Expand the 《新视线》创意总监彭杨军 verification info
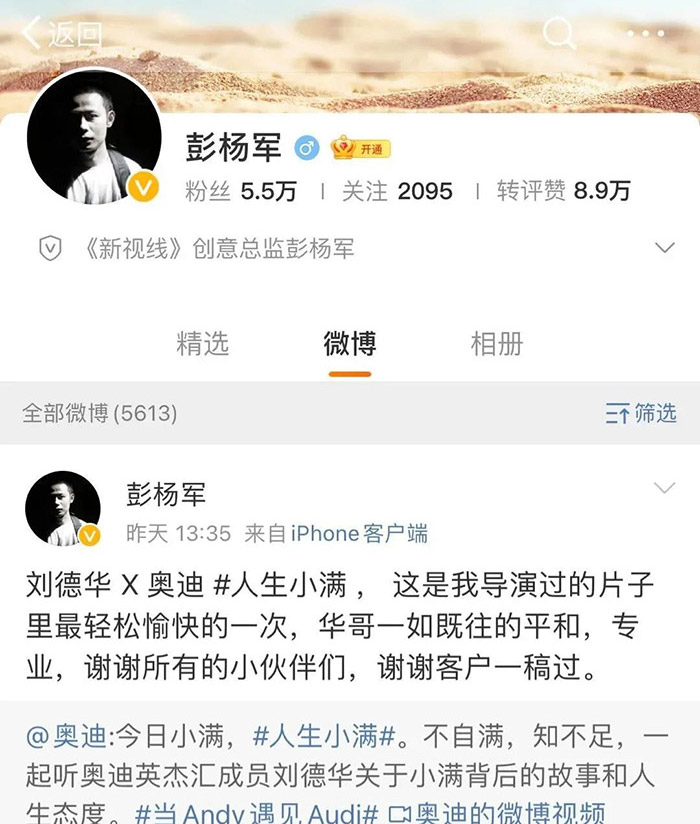This screenshot has width=700, height=824. (664, 248)
